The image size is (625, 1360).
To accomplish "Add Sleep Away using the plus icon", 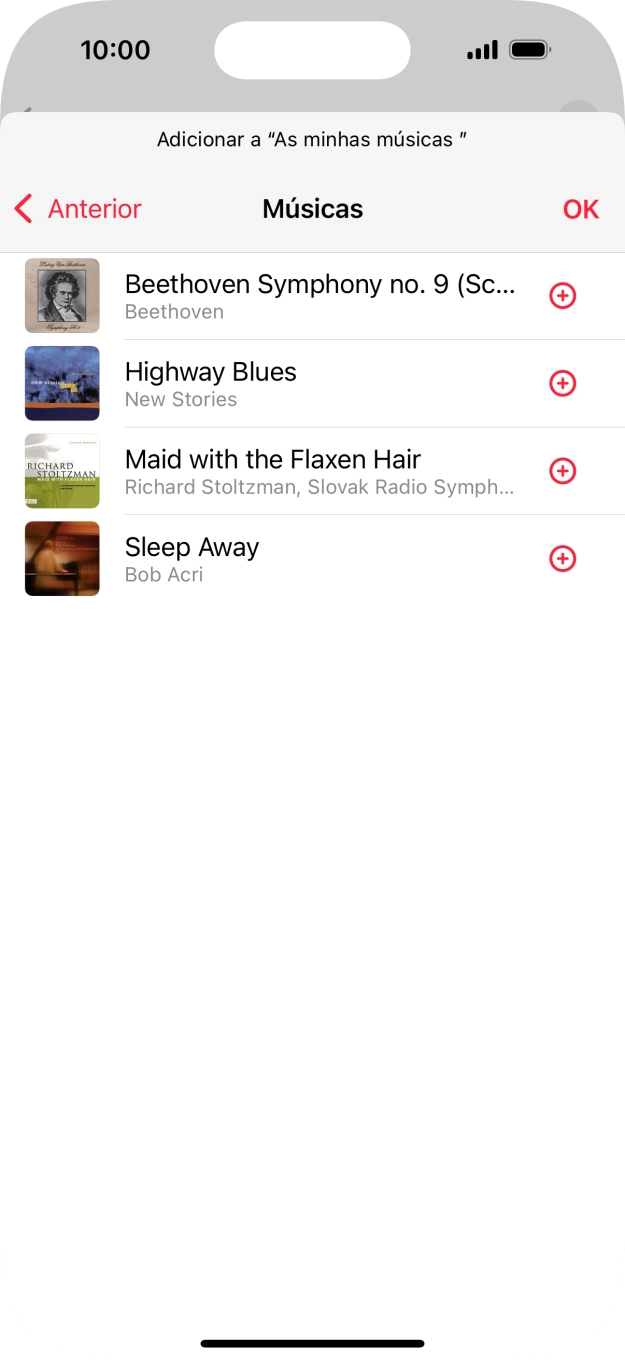I will (563, 559).
